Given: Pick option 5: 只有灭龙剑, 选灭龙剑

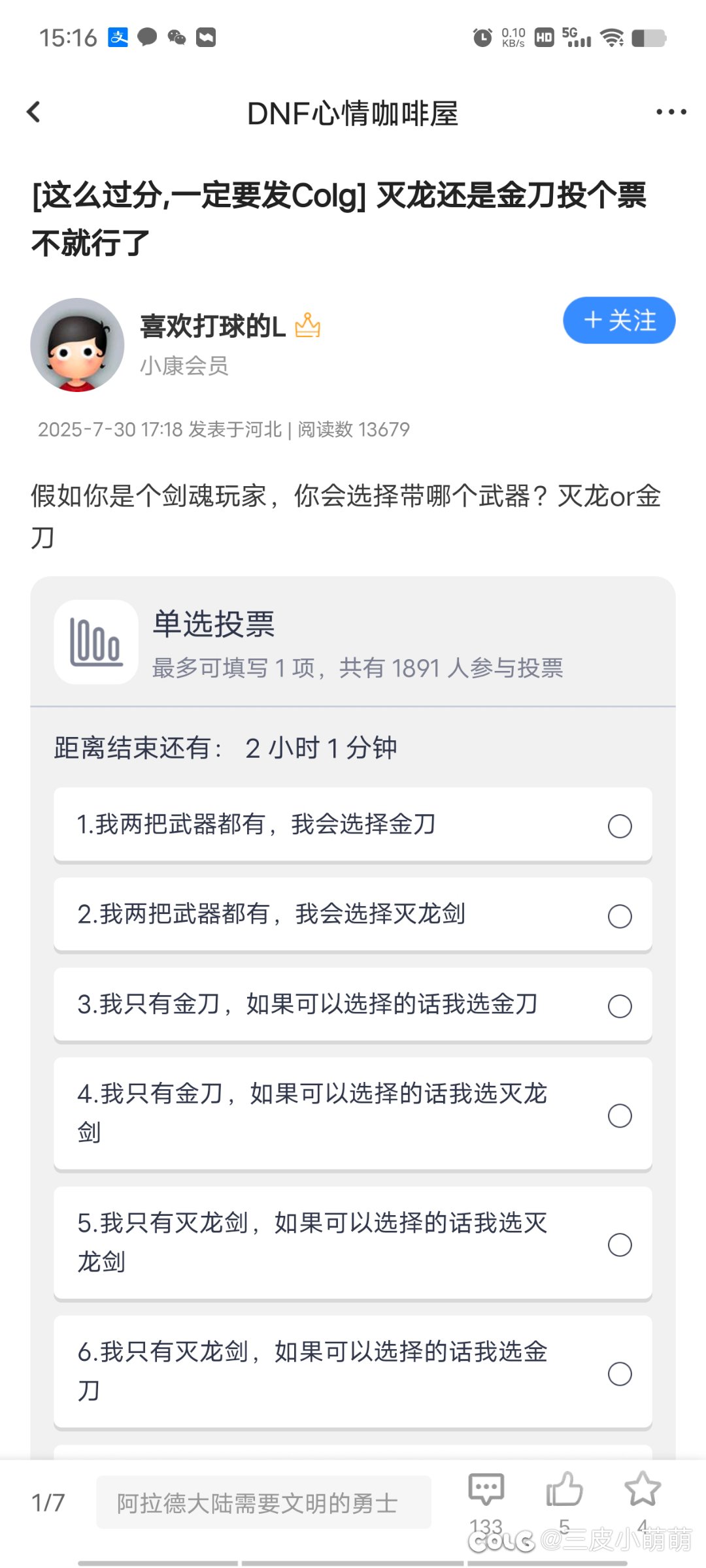Looking at the screenshot, I should pyautogui.click(x=353, y=1243).
